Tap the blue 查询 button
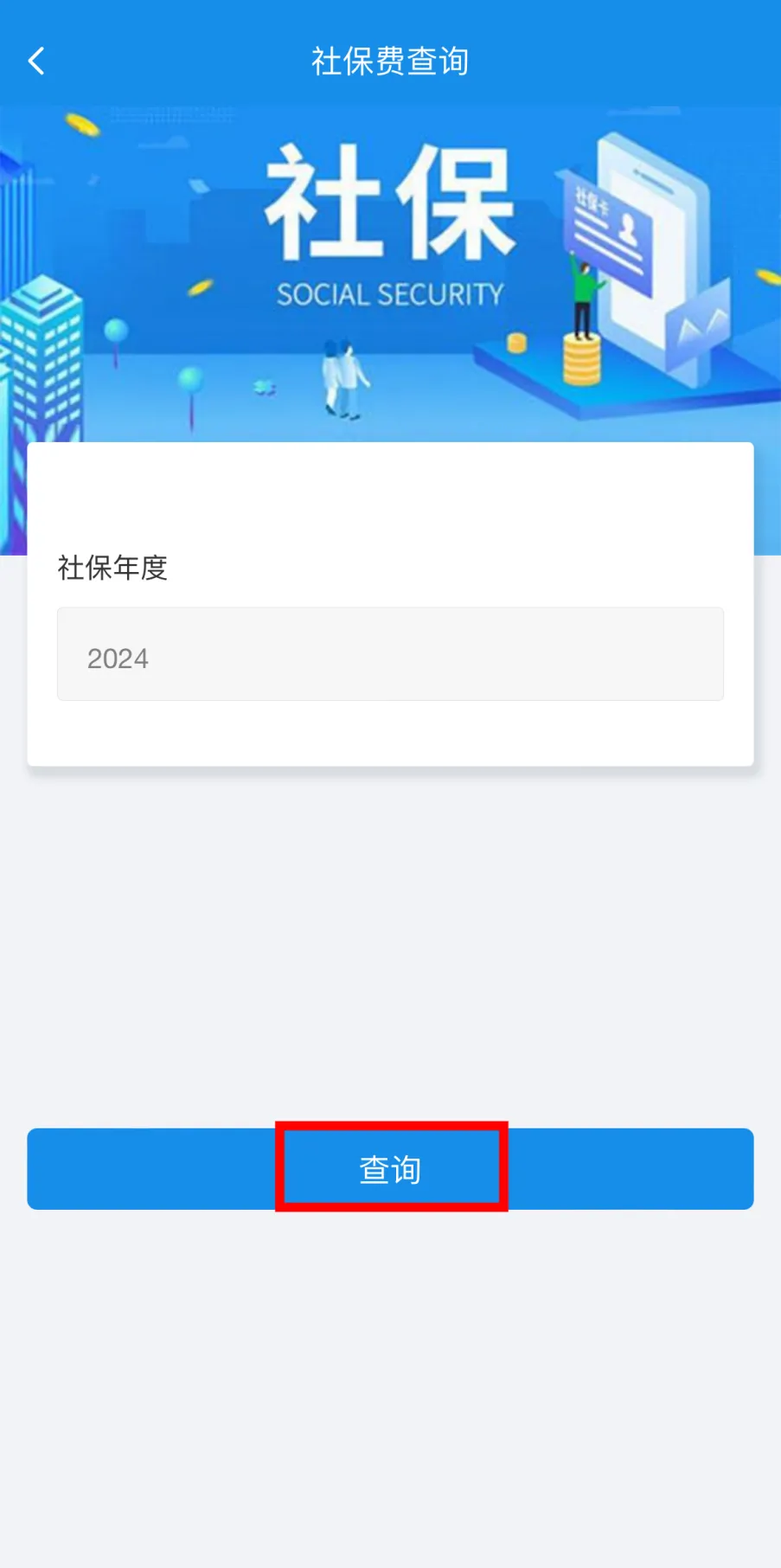Viewport: 781px width, 1568px height. [390, 1169]
